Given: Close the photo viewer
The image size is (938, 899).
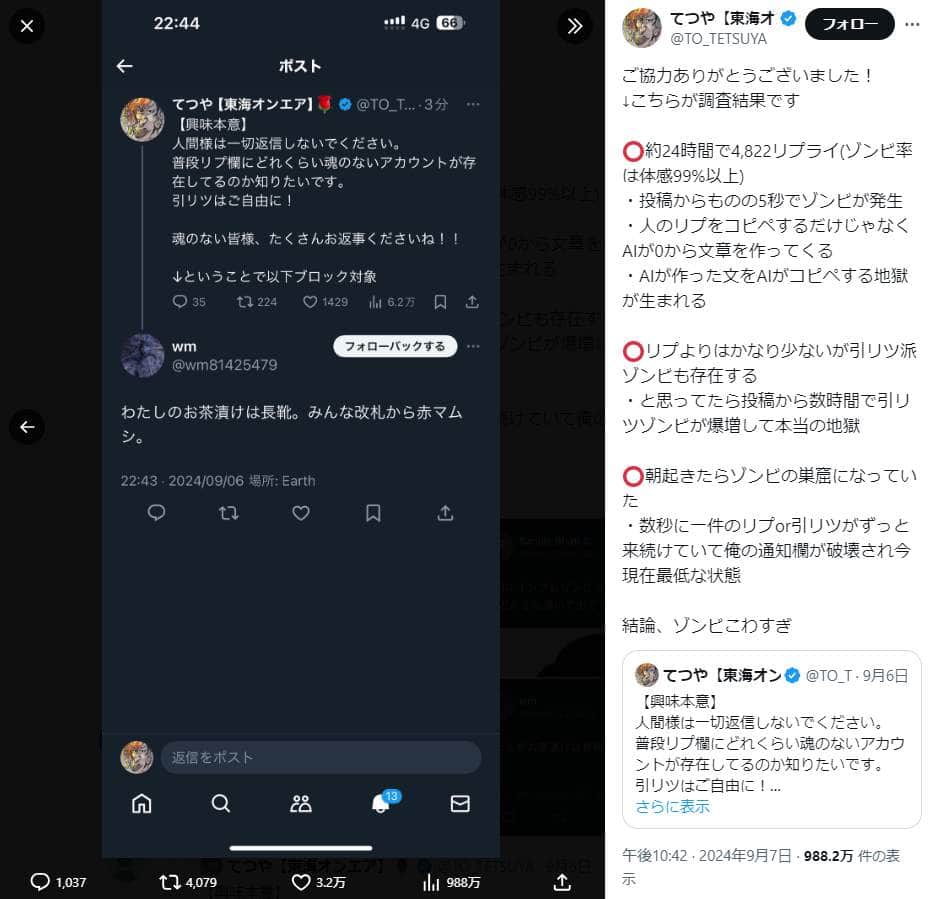Looking at the screenshot, I should pos(27,26).
